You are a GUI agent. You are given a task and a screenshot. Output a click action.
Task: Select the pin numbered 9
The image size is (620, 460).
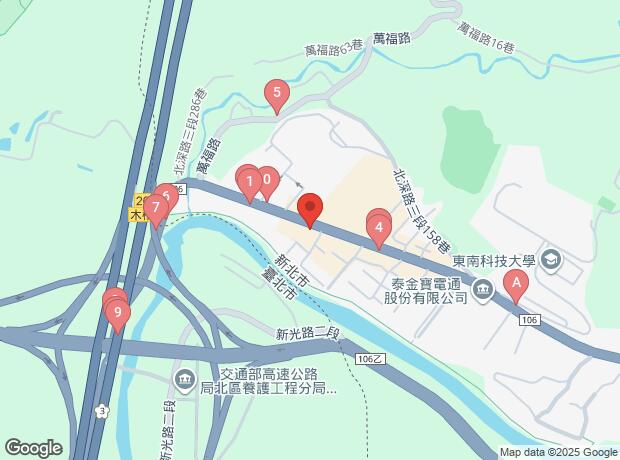(118, 315)
